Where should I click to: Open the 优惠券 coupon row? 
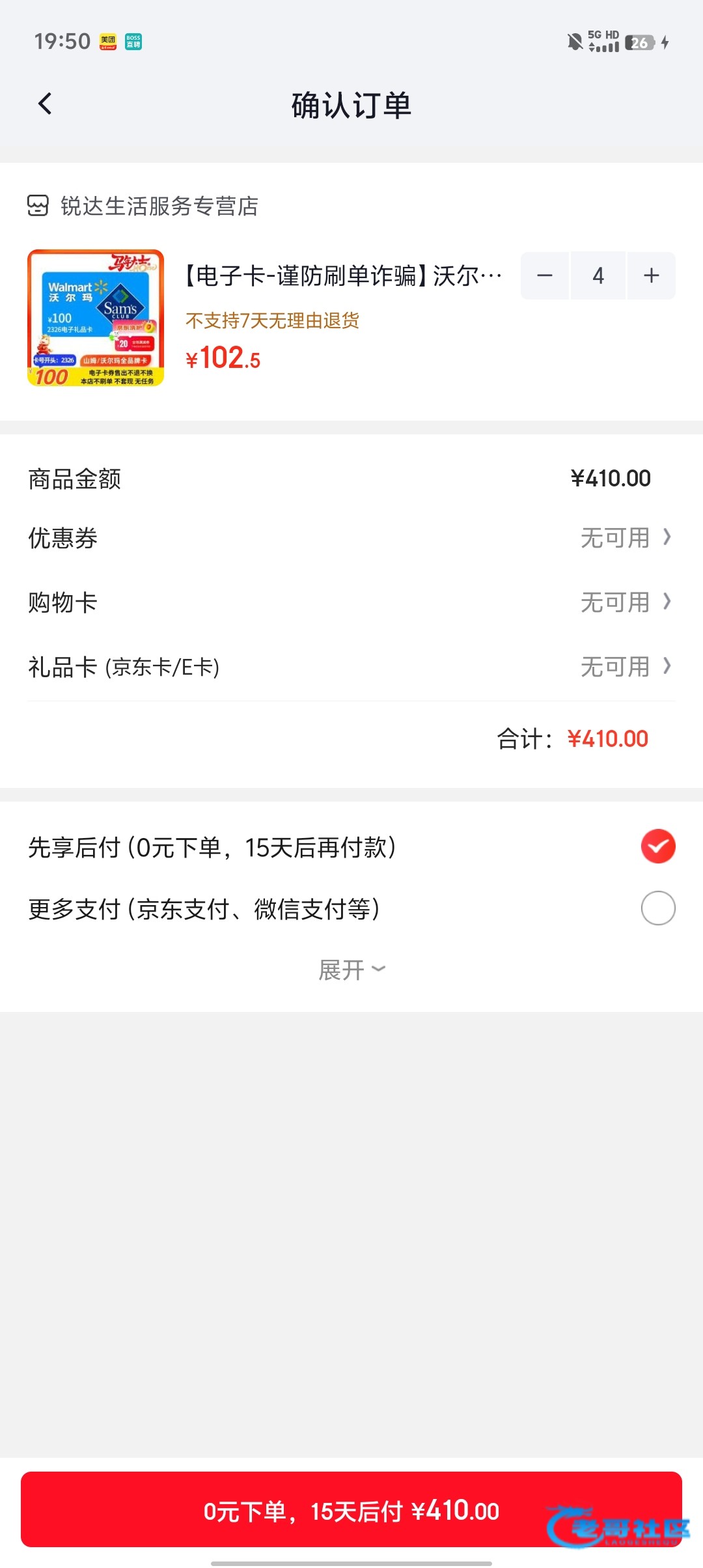pyautogui.click(x=351, y=539)
